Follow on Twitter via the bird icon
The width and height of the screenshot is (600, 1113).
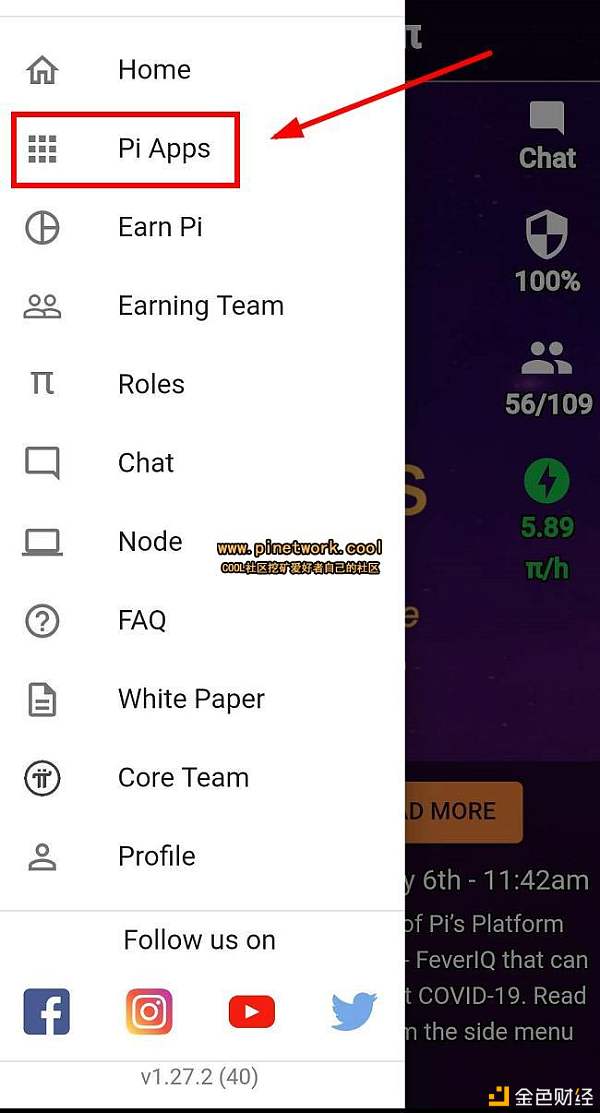[x=353, y=1011]
